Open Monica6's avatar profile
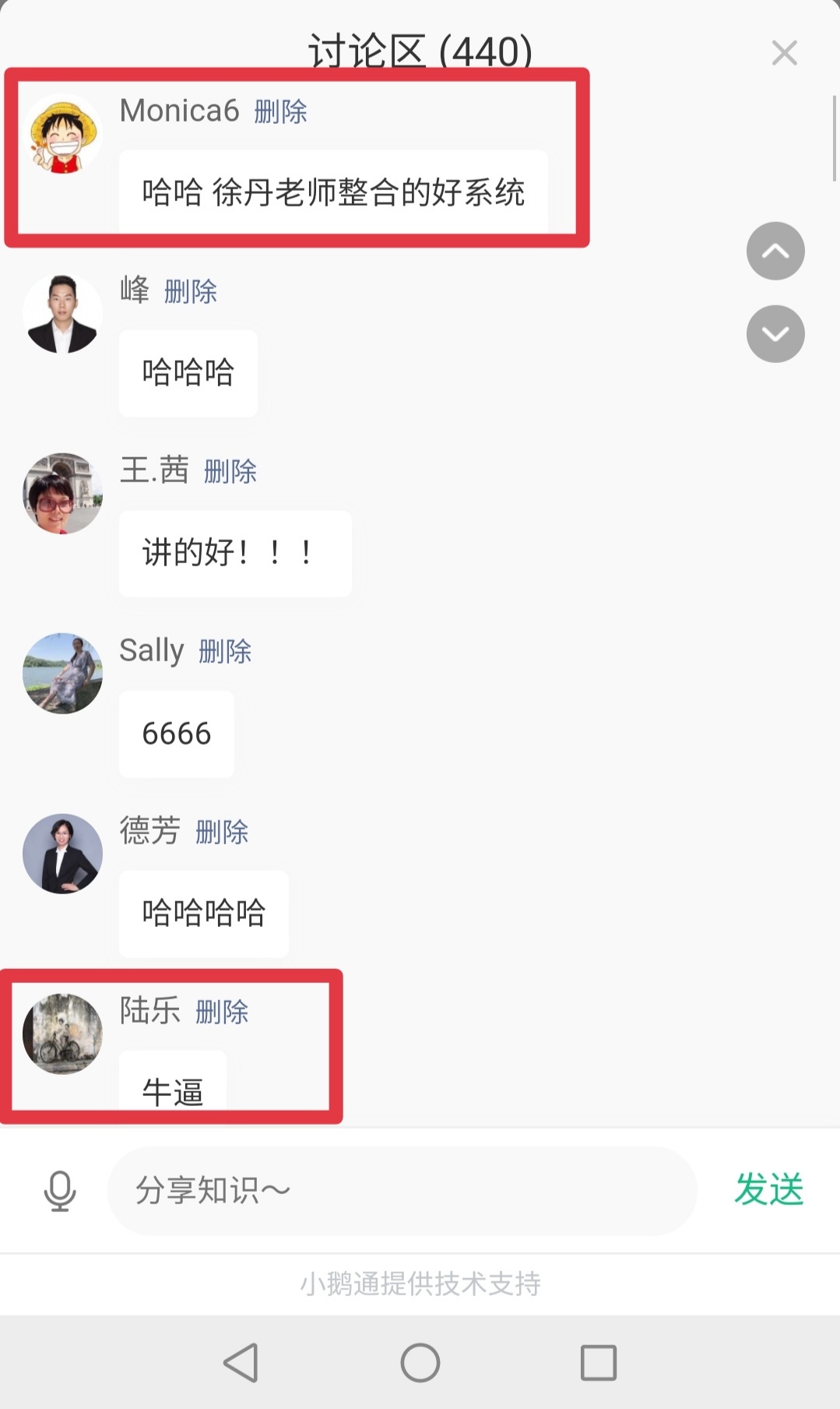The height and width of the screenshot is (1409, 840). click(62, 134)
